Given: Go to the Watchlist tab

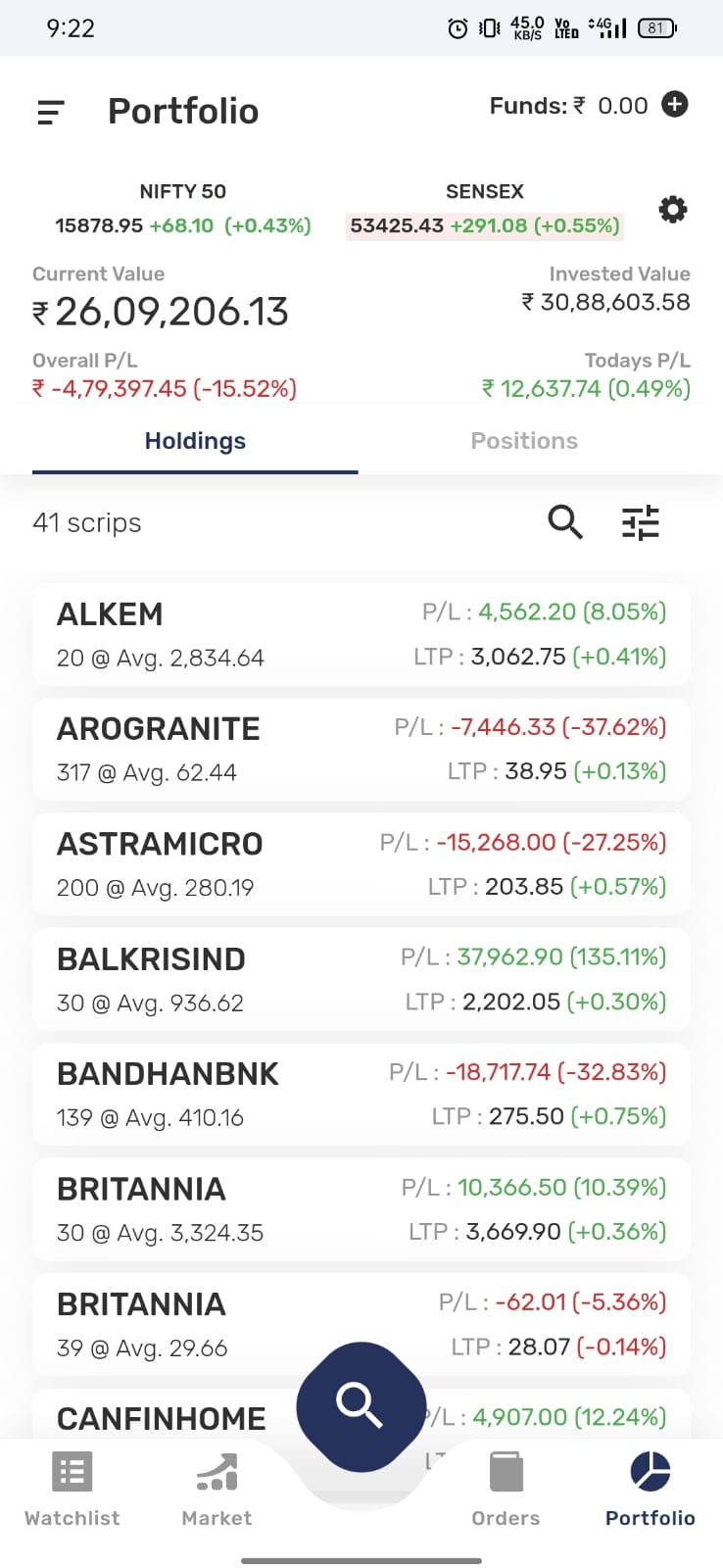Looking at the screenshot, I should pos(72,1489).
